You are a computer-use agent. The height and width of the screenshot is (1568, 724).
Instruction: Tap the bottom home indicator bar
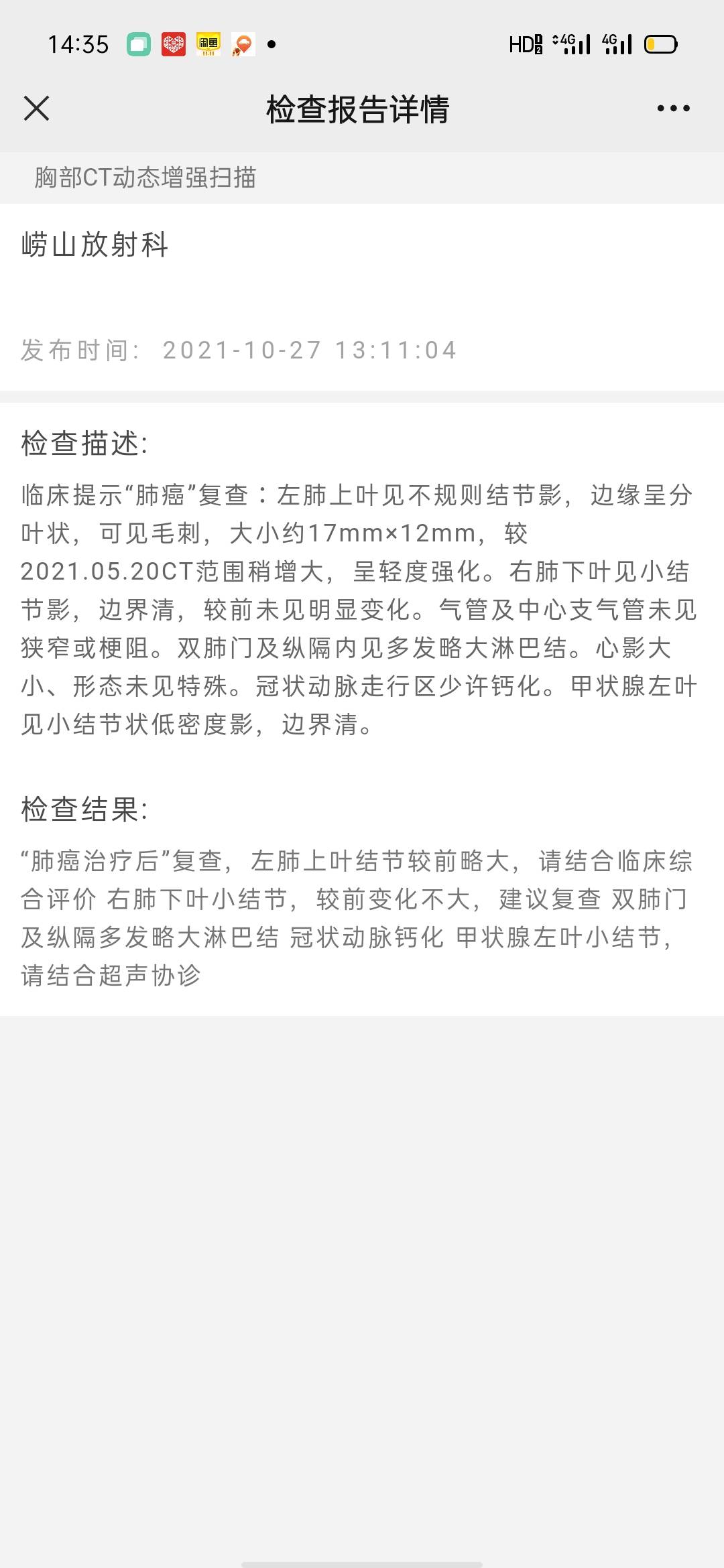click(362, 1561)
